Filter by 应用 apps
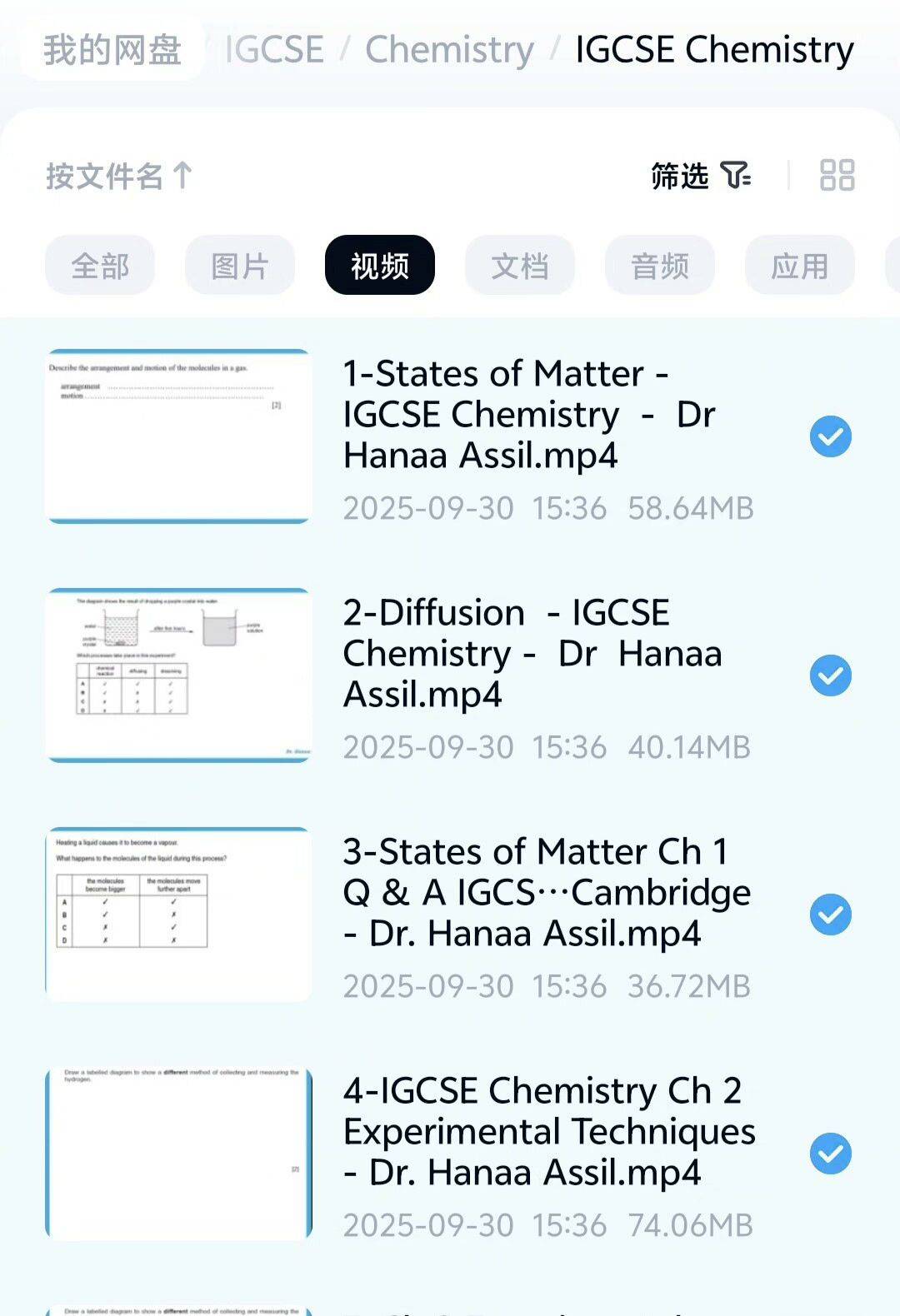This screenshot has width=900, height=1316. pyautogui.click(x=800, y=266)
